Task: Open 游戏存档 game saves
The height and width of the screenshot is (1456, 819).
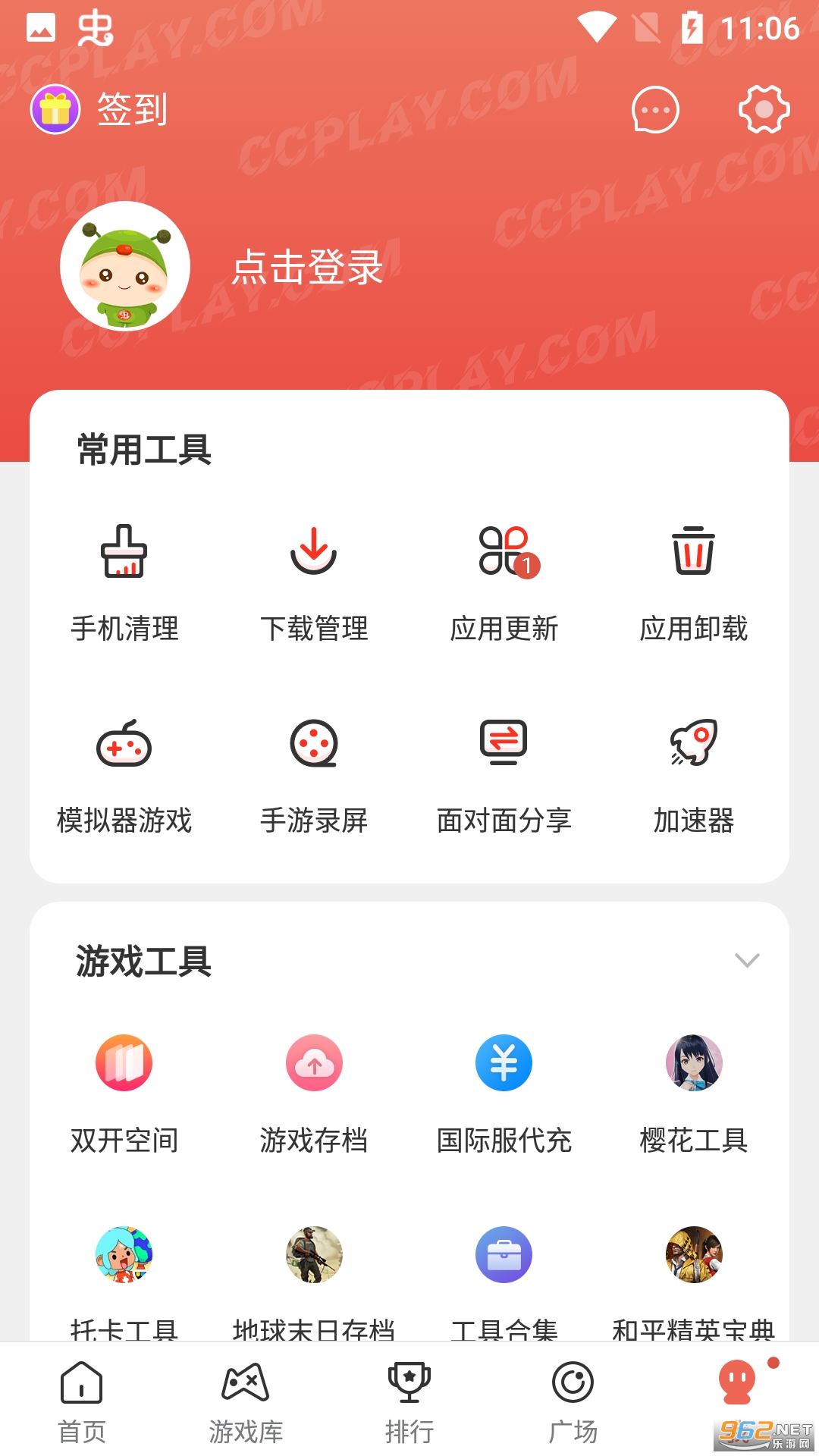Action: pyautogui.click(x=314, y=1094)
